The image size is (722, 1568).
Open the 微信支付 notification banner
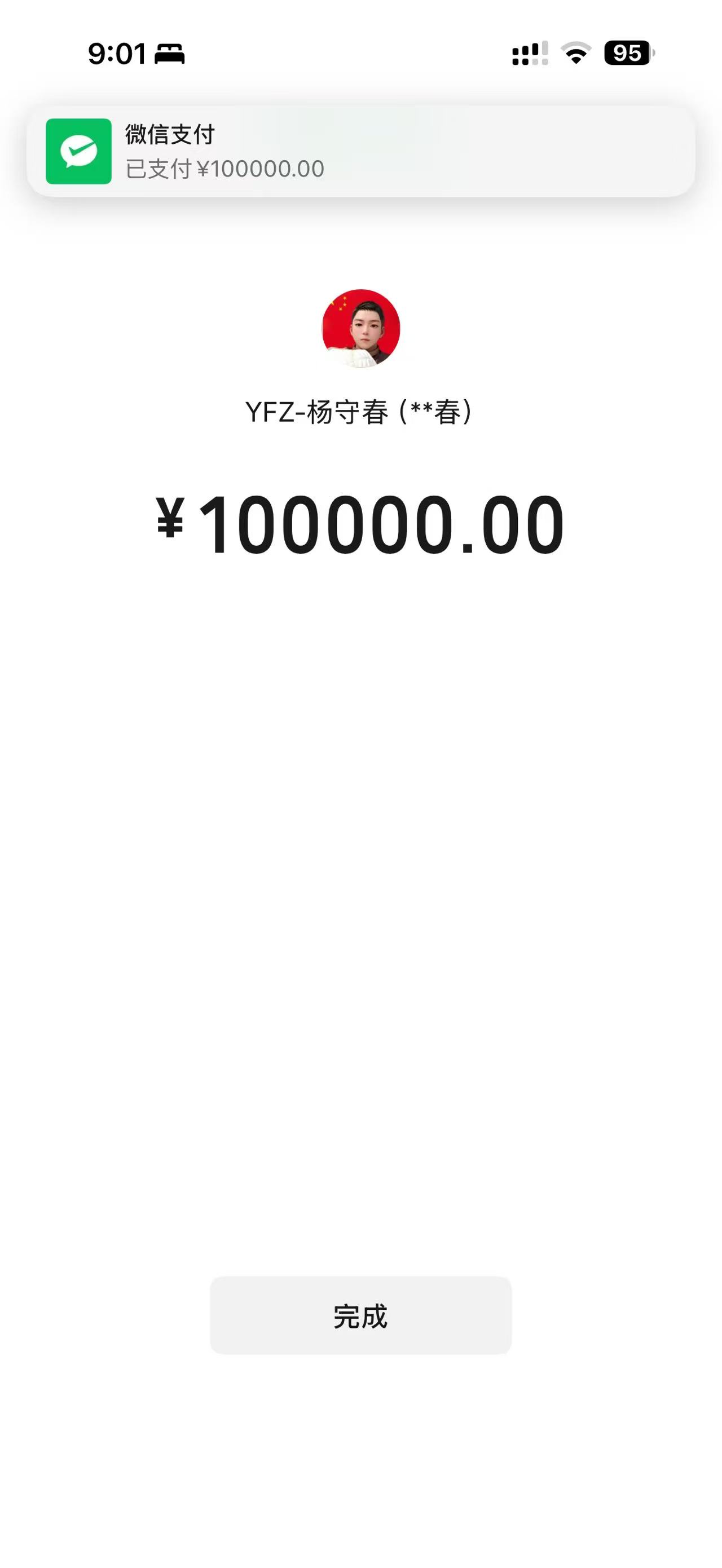coord(360,152)
